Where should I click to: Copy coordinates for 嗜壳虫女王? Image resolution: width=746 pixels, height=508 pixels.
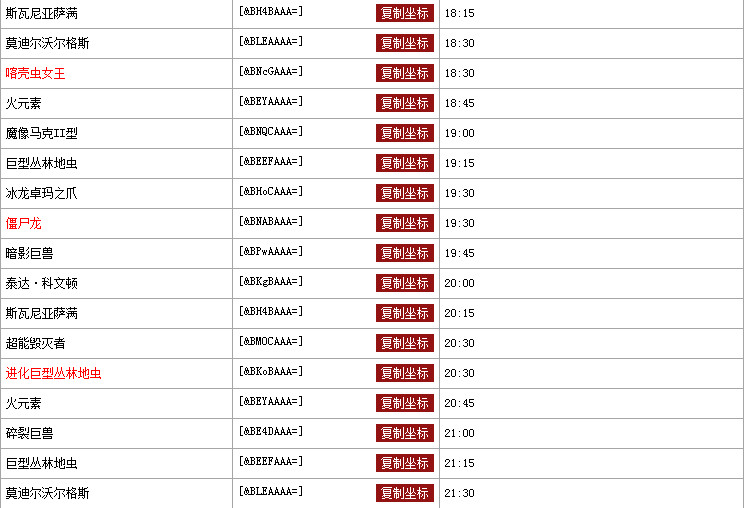(x=405, y=73)
